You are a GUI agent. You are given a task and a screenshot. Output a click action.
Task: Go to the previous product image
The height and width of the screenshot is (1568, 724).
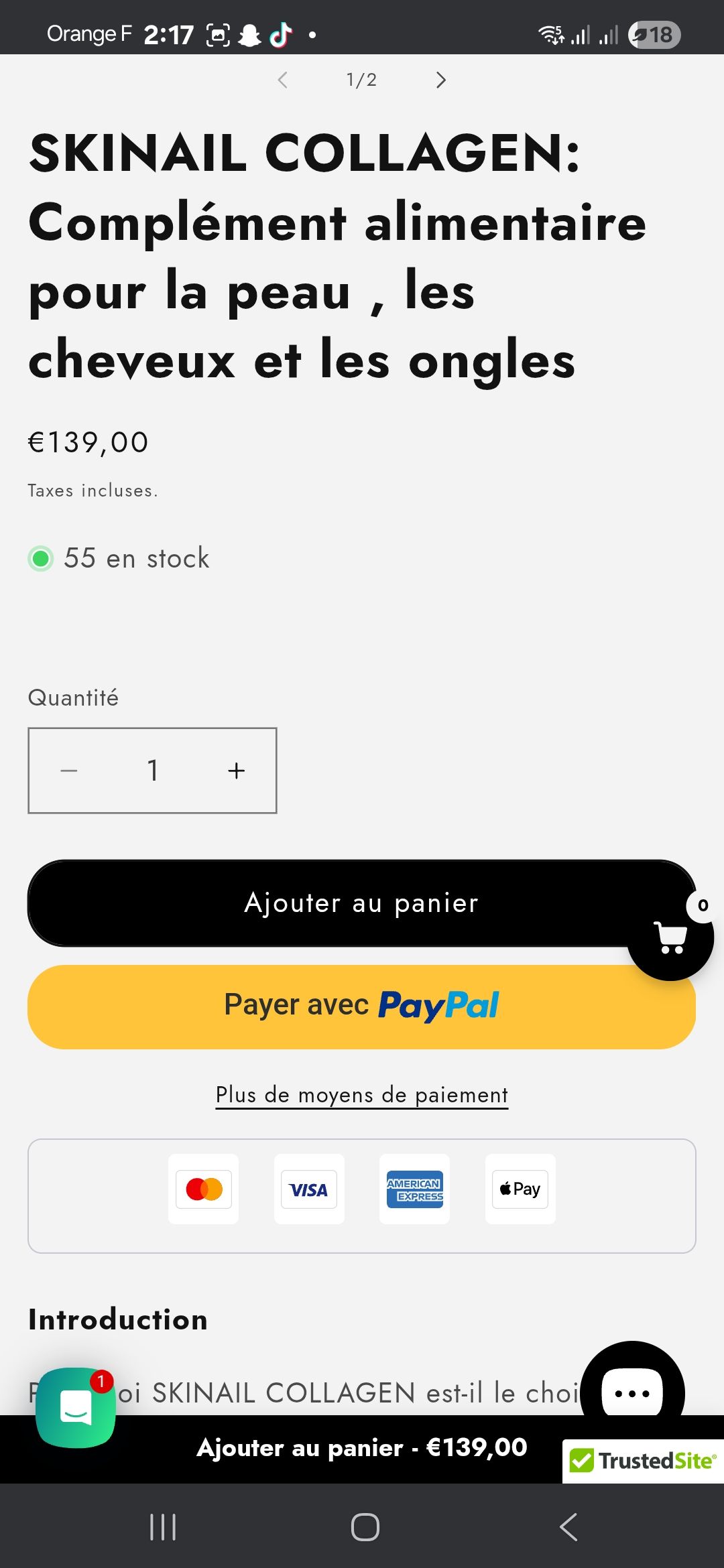coord(283,80)
